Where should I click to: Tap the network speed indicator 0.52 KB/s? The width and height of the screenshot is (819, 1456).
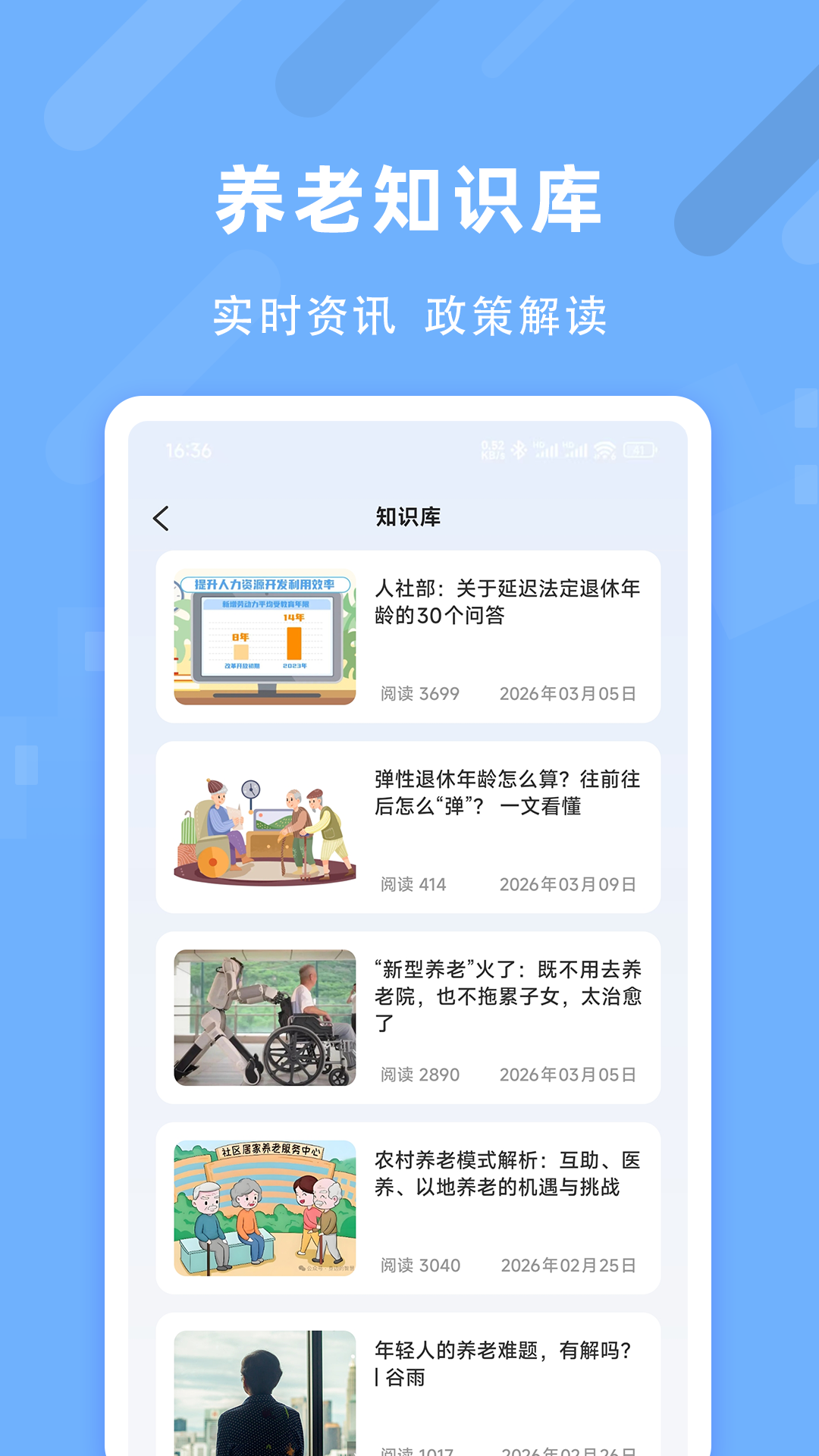(491, 449)
